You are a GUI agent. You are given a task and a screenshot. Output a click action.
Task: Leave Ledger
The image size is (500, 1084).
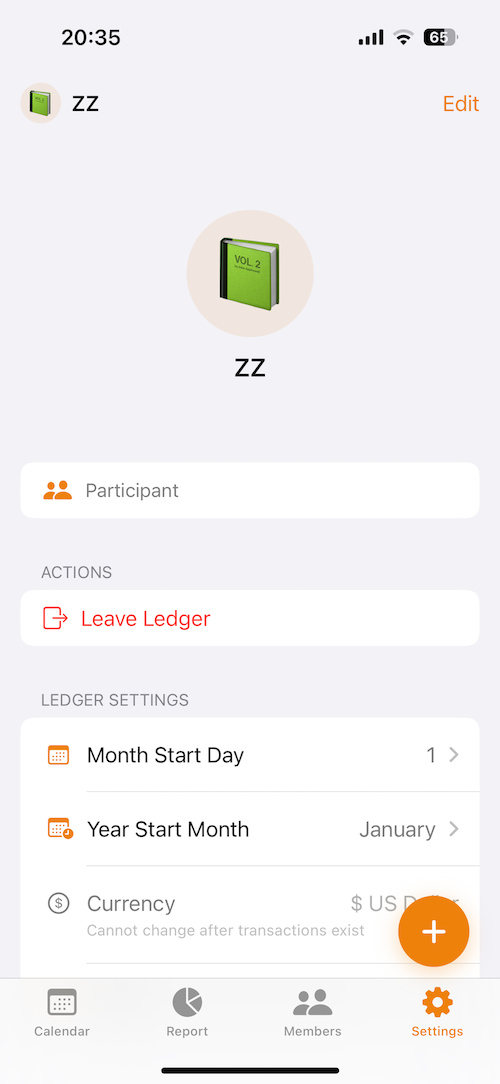click(x=250, y=618)
